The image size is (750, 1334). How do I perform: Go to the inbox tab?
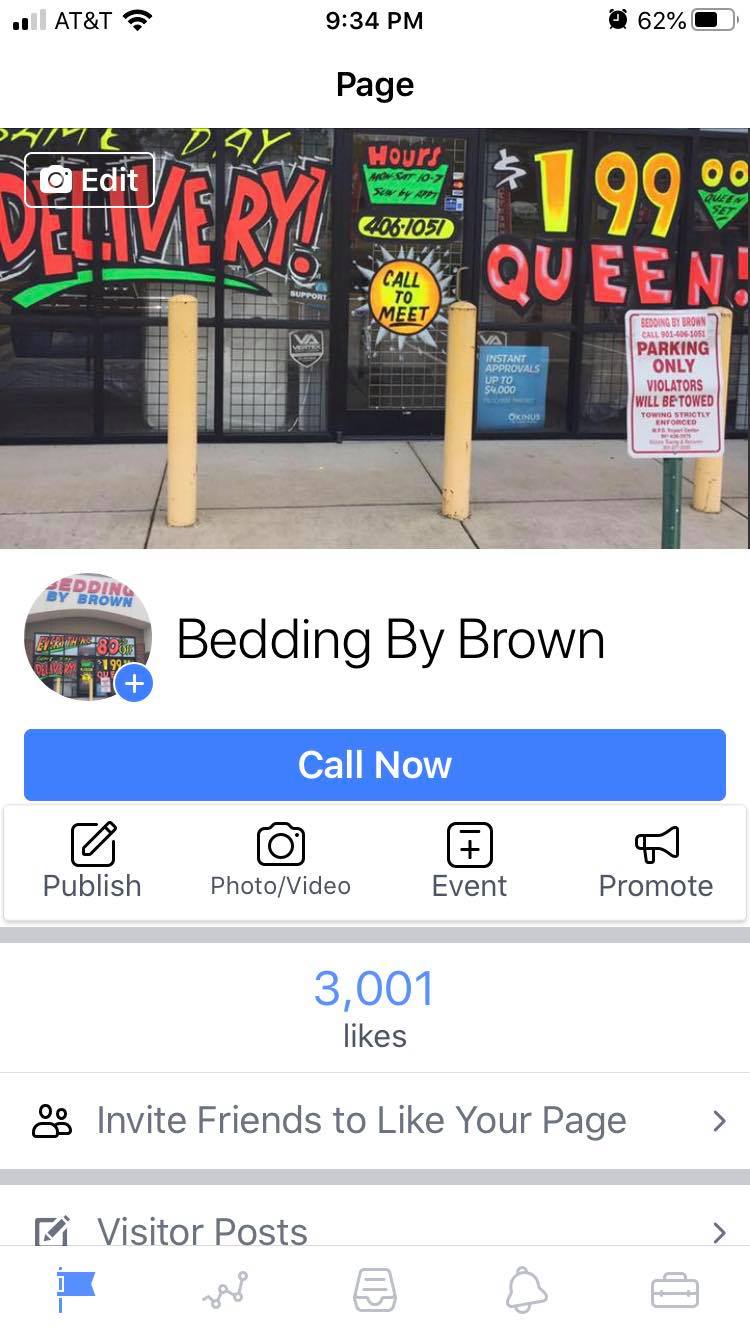point(375,1290)
